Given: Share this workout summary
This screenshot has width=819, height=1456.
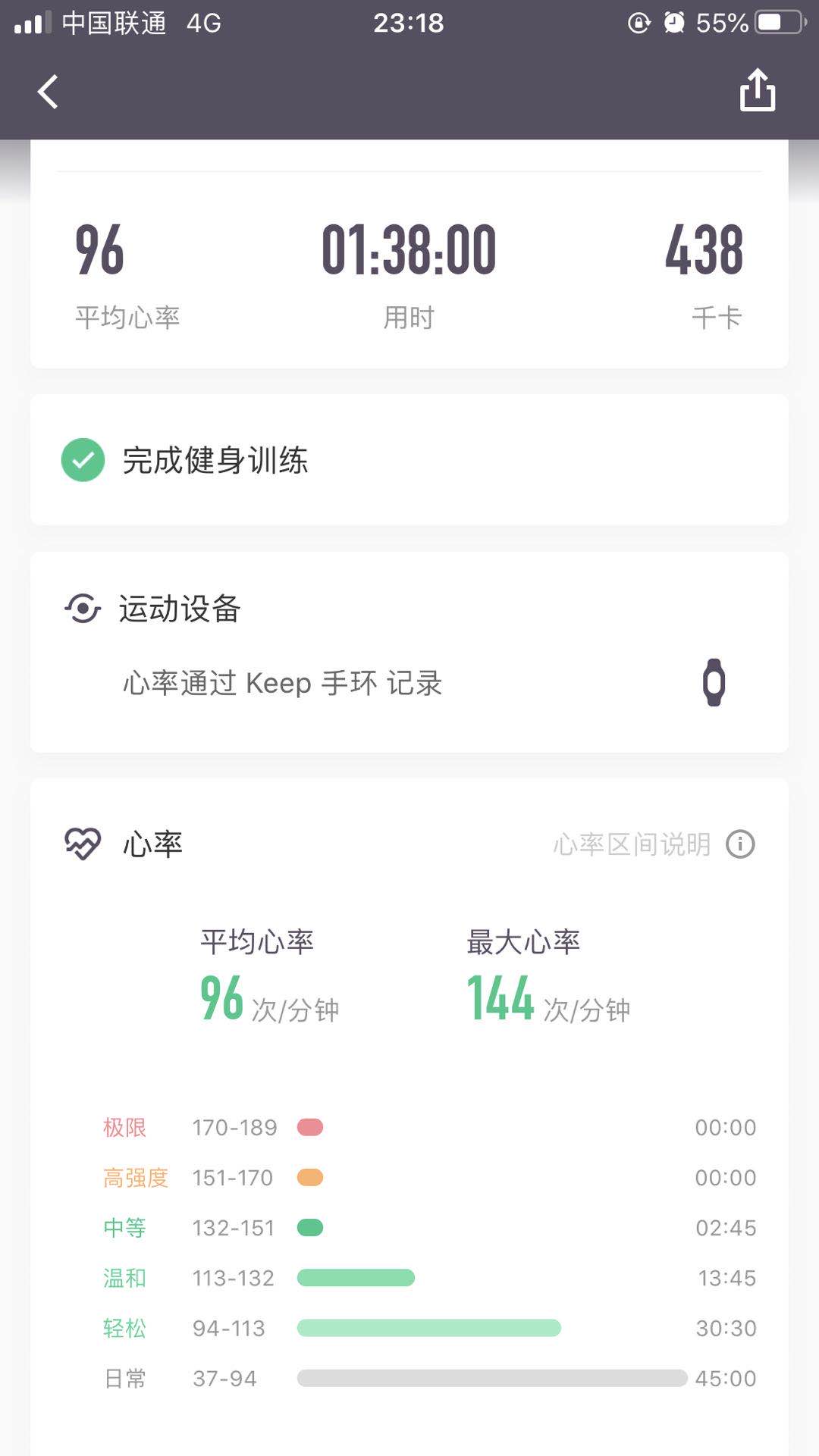Looking at the screenshot, I should [757, 91].
